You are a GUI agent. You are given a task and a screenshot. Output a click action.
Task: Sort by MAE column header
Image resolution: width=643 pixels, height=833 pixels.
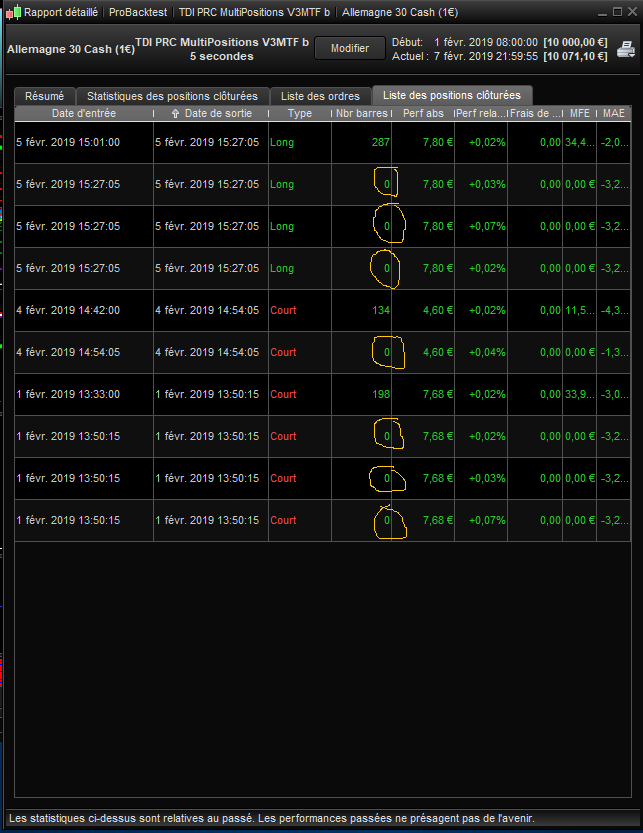613,114
